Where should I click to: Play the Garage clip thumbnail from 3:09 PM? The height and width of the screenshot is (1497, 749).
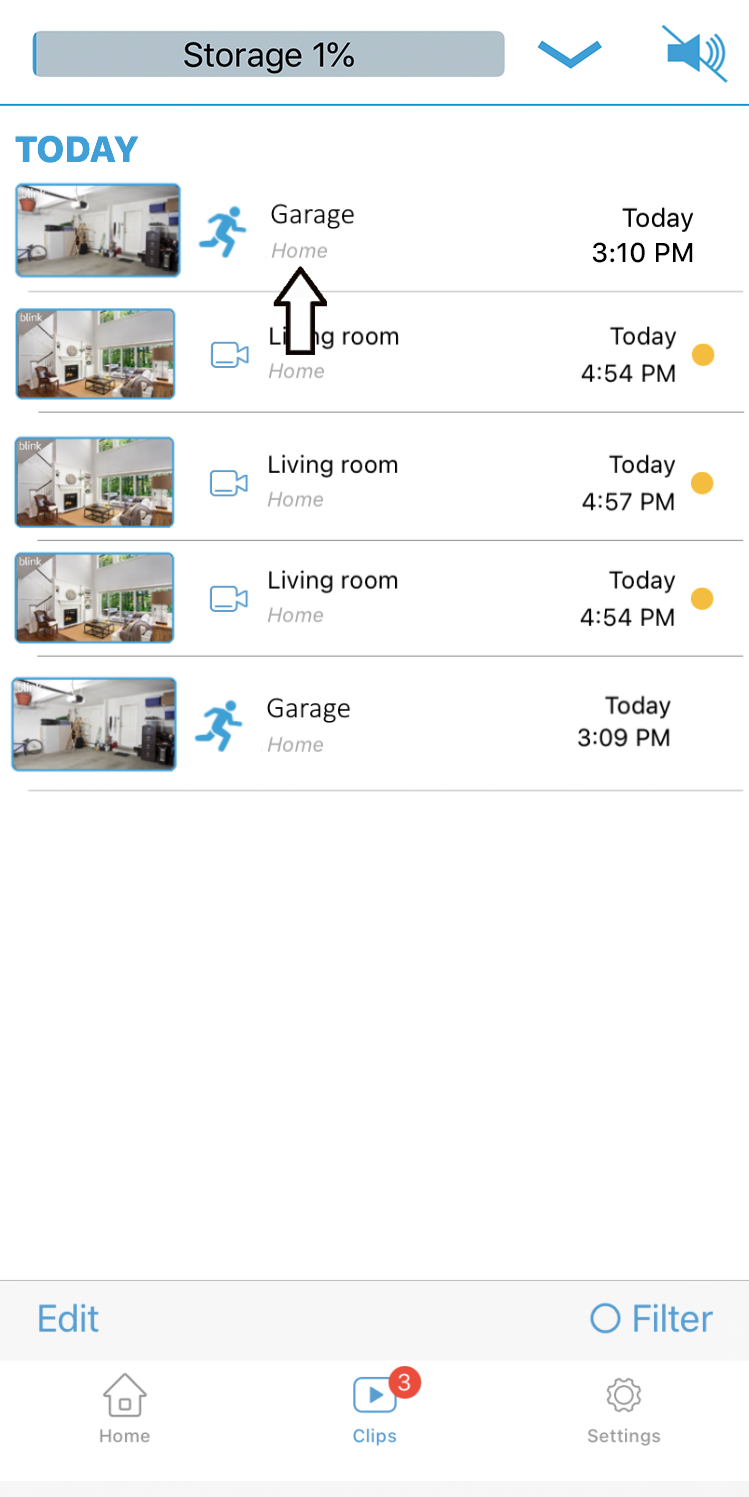94,723
